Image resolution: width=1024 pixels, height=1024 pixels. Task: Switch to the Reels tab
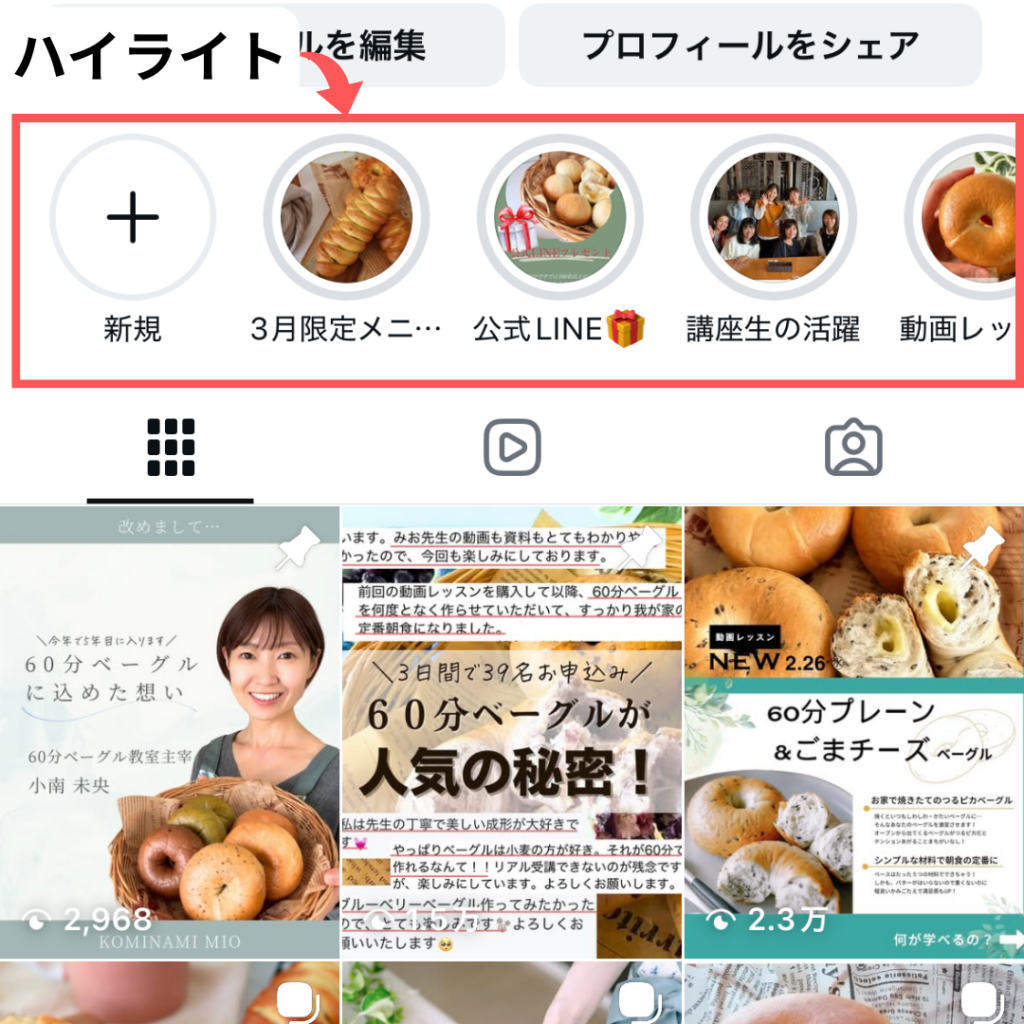click(512, 447)
